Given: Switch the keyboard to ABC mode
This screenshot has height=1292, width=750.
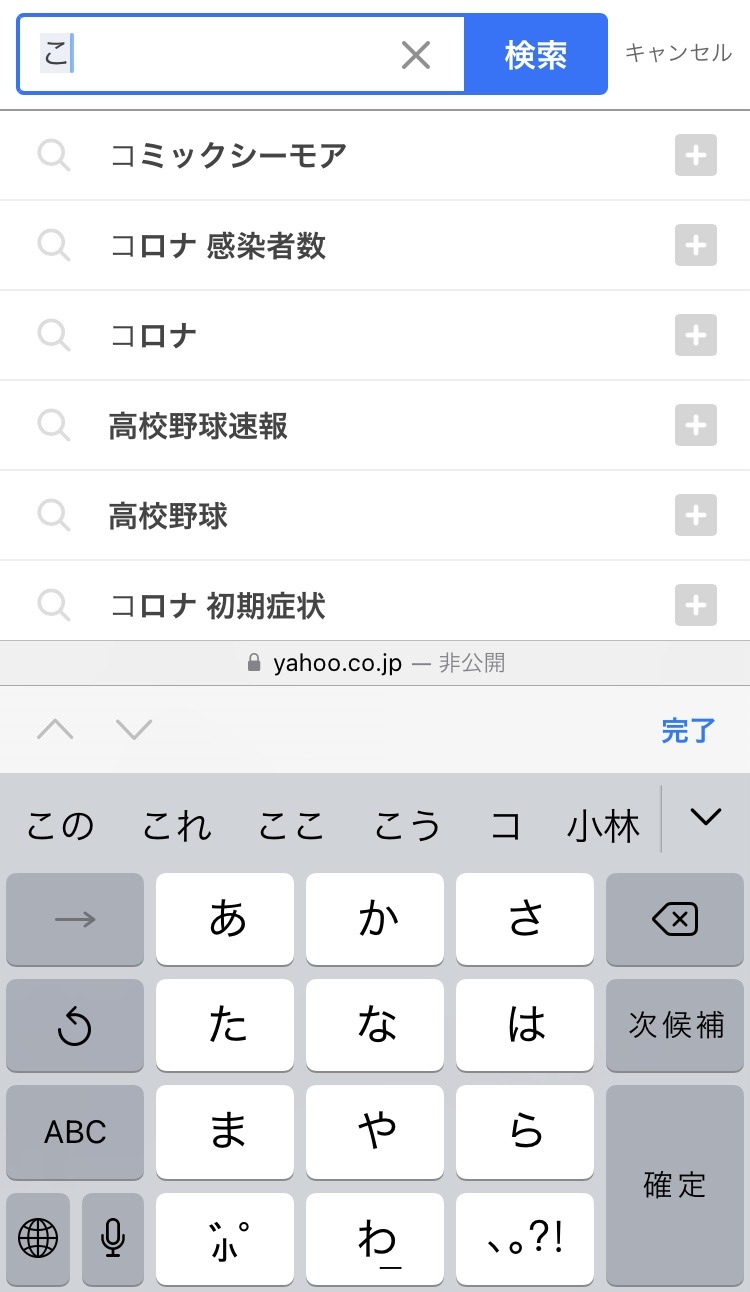Looking at the screenshot, I should pos(75,1132).
